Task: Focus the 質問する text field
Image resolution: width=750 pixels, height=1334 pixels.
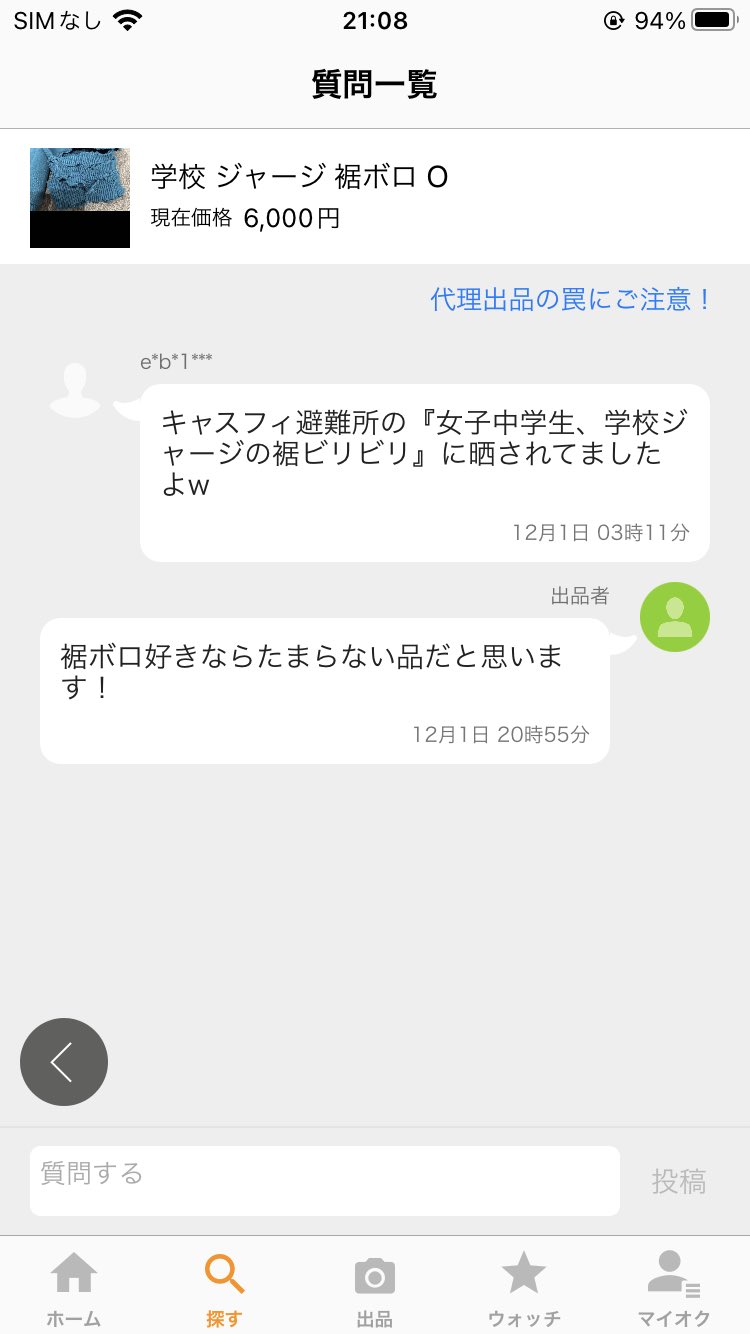Action: 325,1181
